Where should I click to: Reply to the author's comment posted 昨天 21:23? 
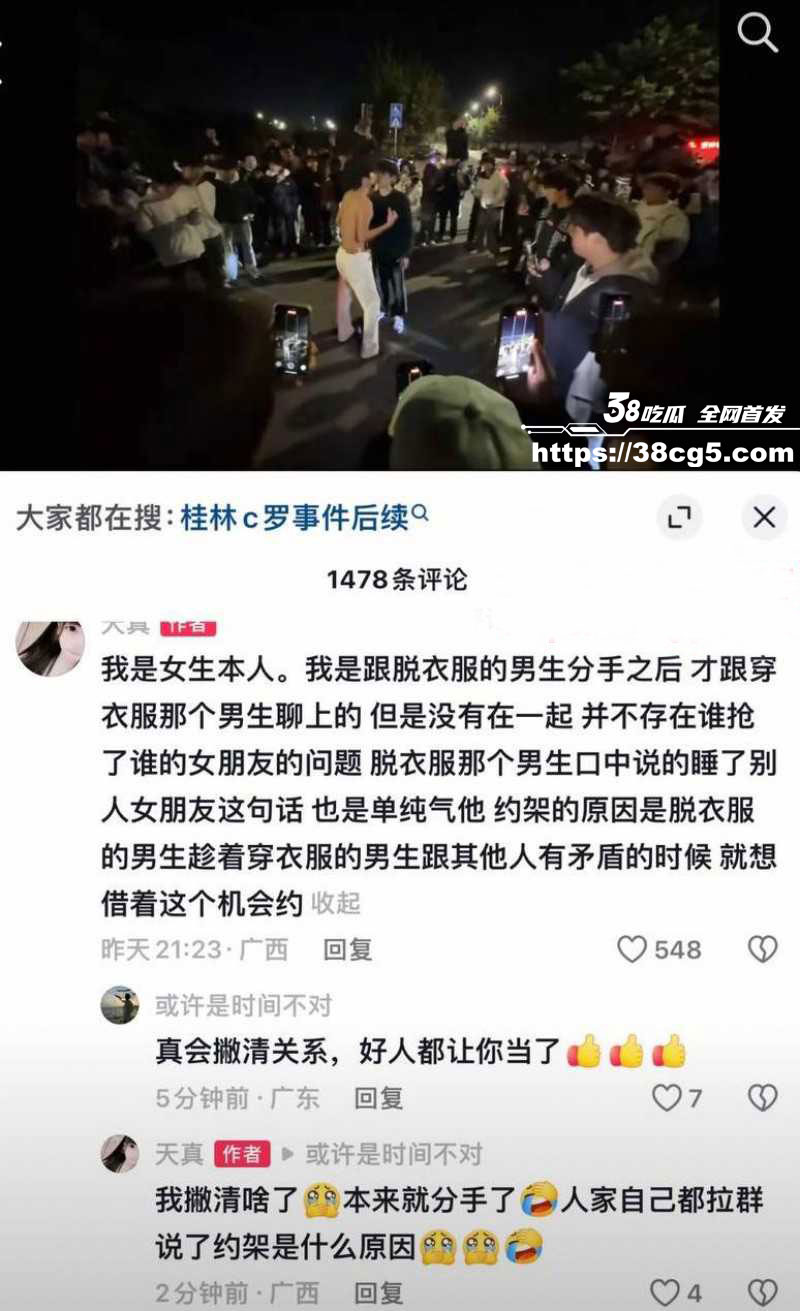(x=347, y=949)
